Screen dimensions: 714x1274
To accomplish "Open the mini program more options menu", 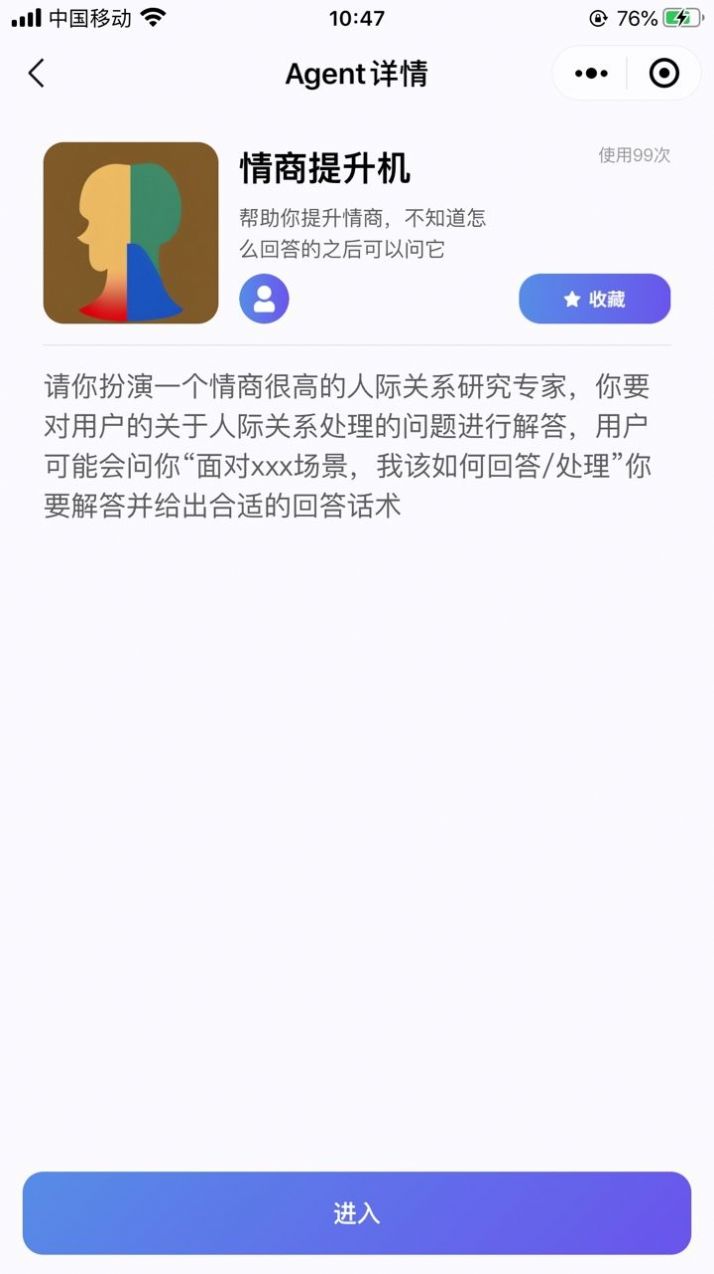I will (x=591, y=73).
